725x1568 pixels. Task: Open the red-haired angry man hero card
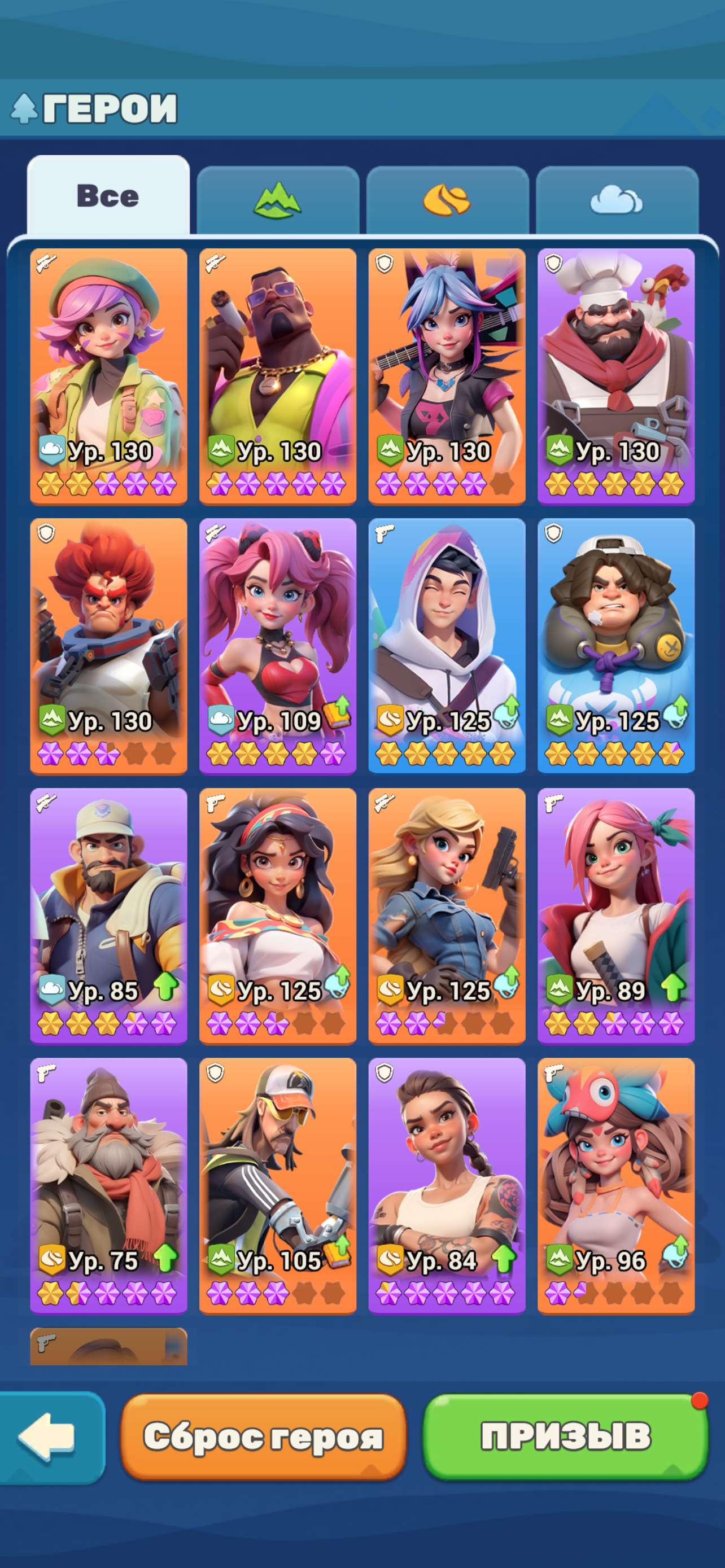pos(108,646)
